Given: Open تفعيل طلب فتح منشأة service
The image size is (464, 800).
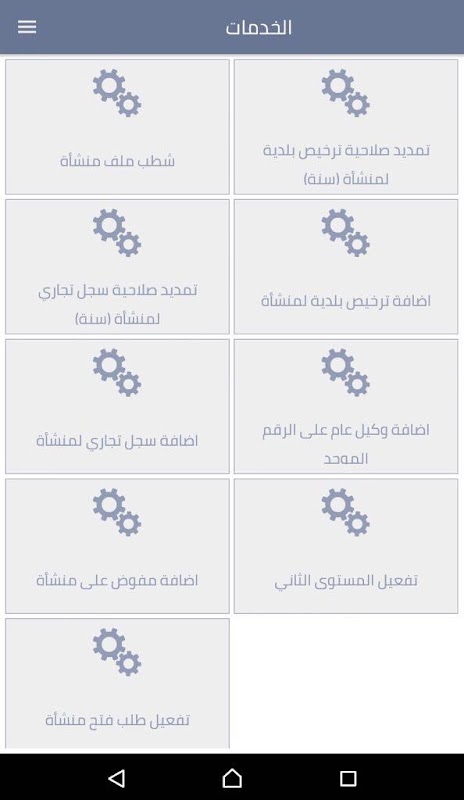Looking at the screenshot, I should (x=117, y=684).
